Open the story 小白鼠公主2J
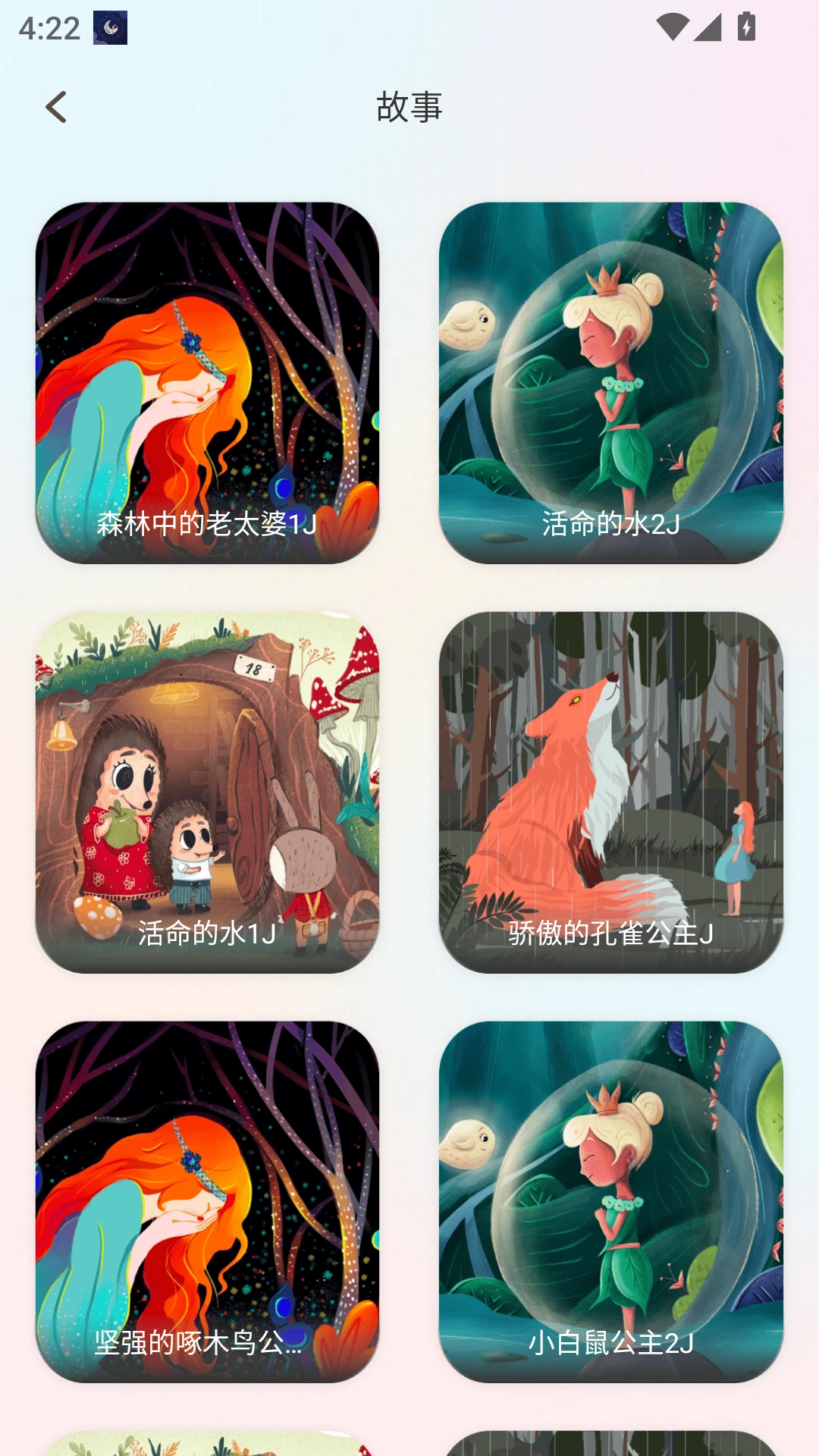 (x=610, y=1202)
